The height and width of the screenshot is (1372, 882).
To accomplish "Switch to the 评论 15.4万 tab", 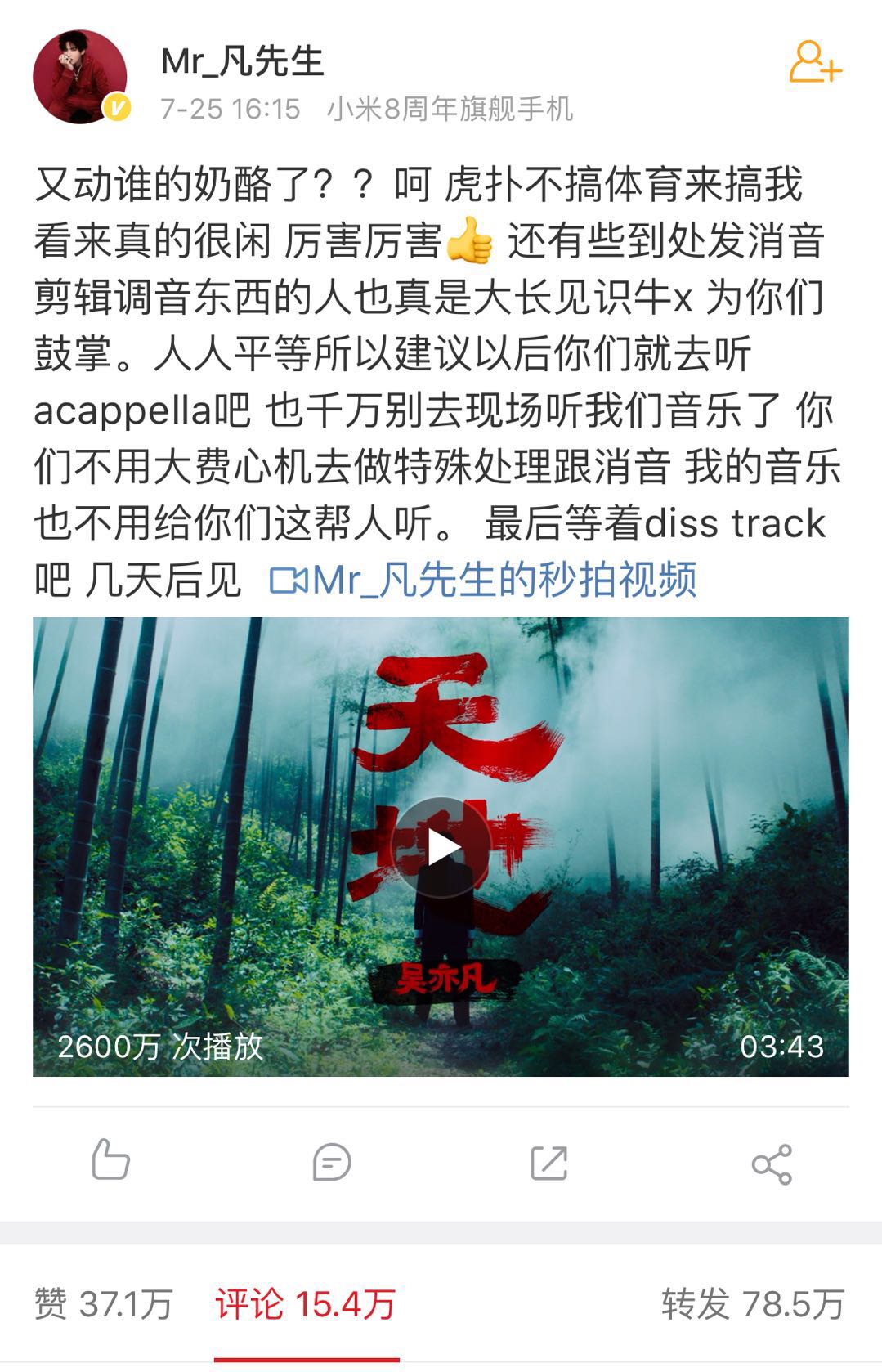I will tap(306, 1303).
